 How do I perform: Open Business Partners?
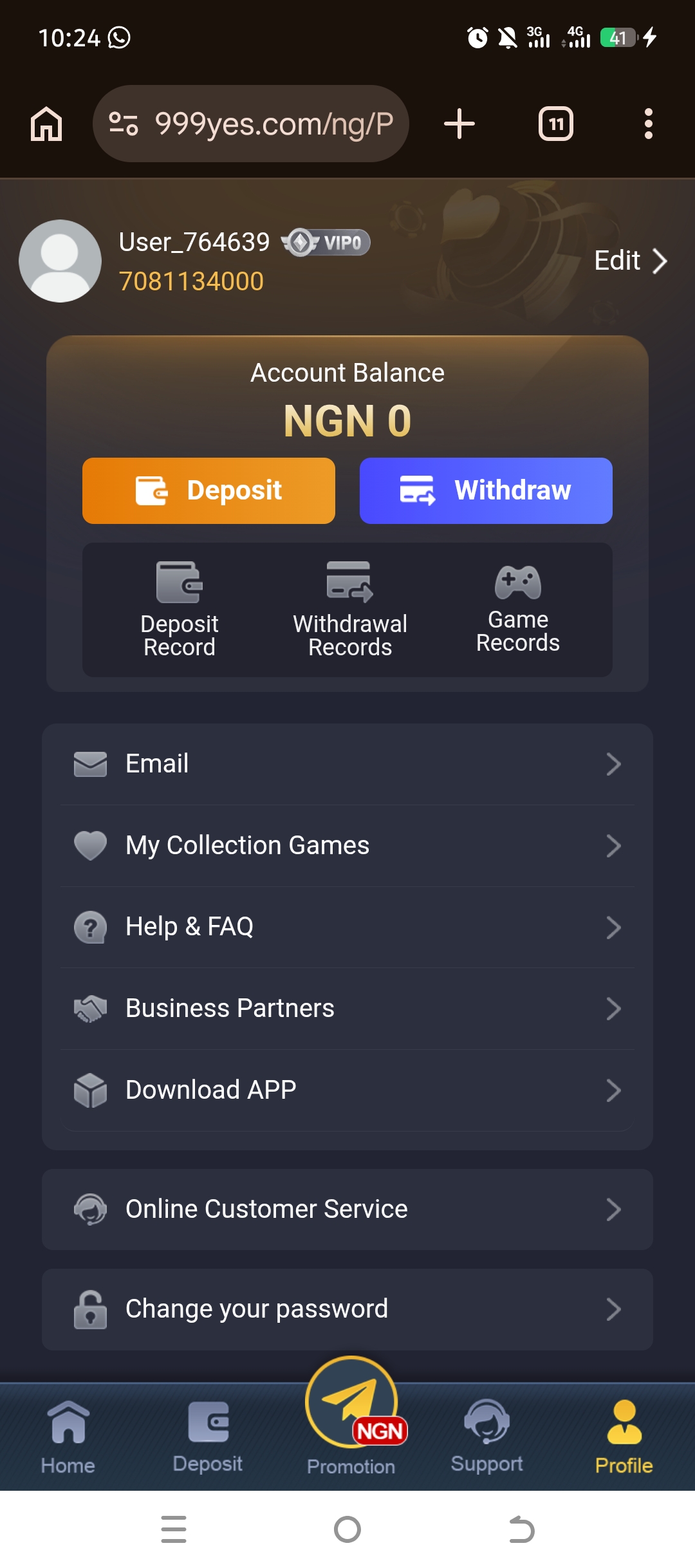coord(347,1009)
